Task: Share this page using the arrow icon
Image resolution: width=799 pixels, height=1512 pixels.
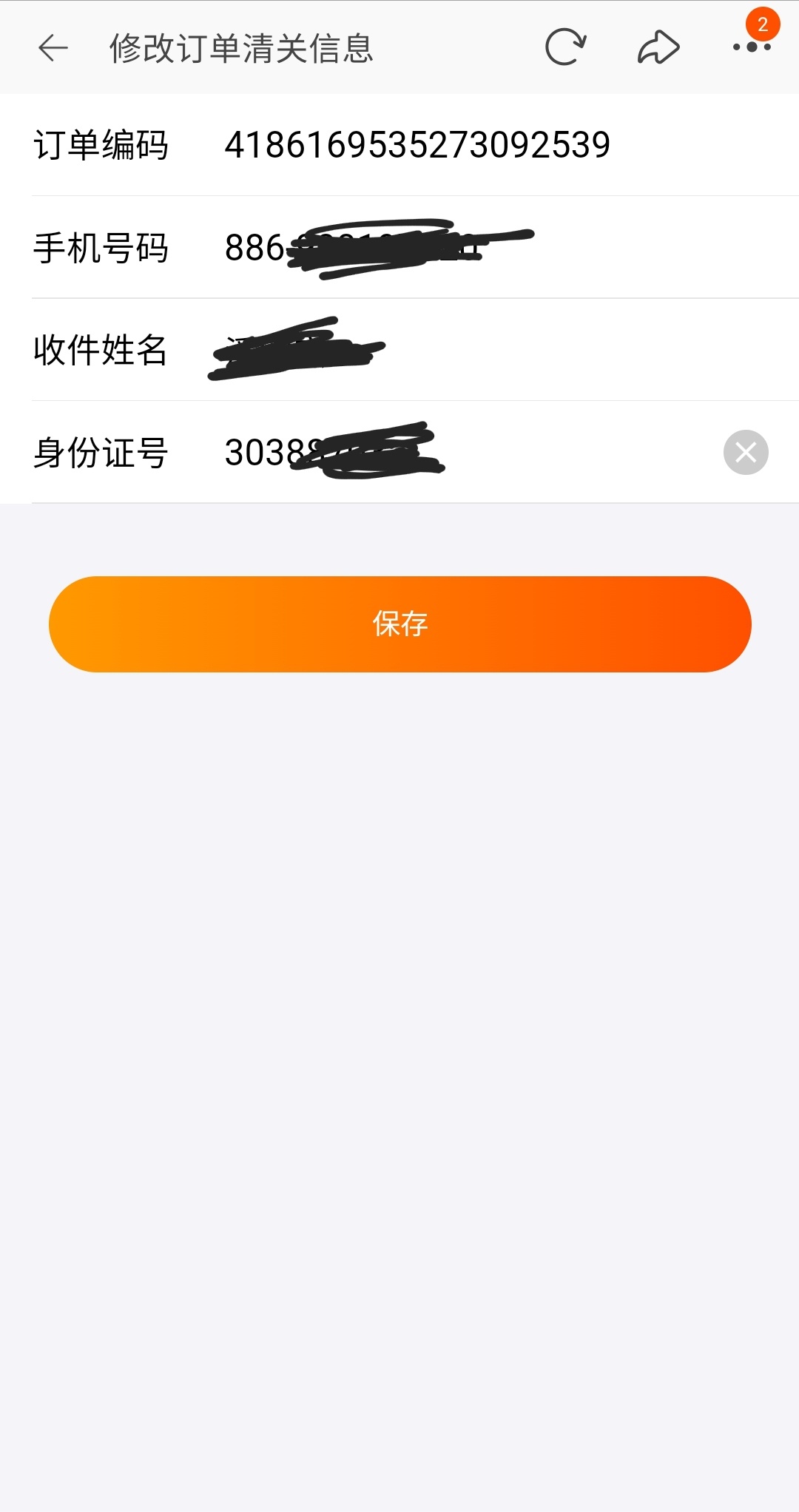Action: pyautogui.click(x=658, y=47)
